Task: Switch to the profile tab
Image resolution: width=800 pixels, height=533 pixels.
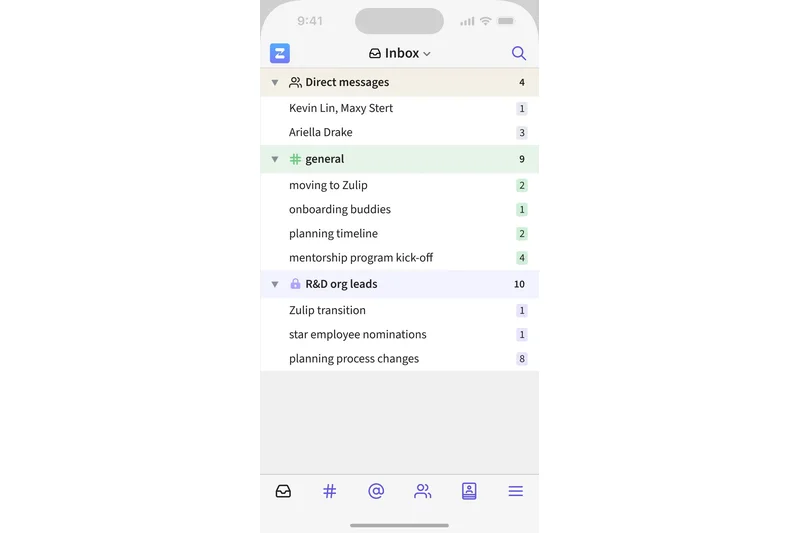Action: pyautogui.click(x=469, y=491)
